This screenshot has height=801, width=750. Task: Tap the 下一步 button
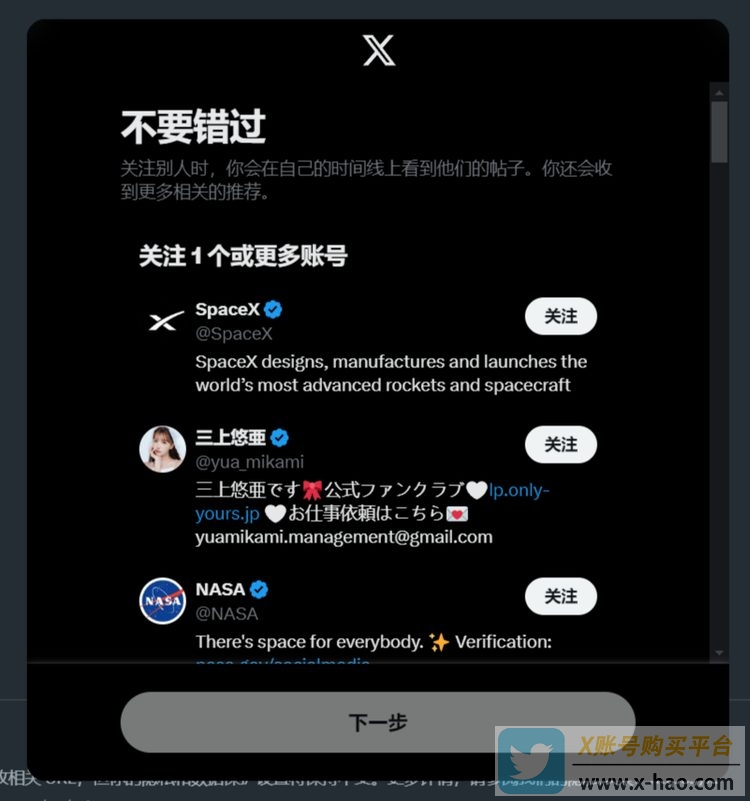pos(377,722)
